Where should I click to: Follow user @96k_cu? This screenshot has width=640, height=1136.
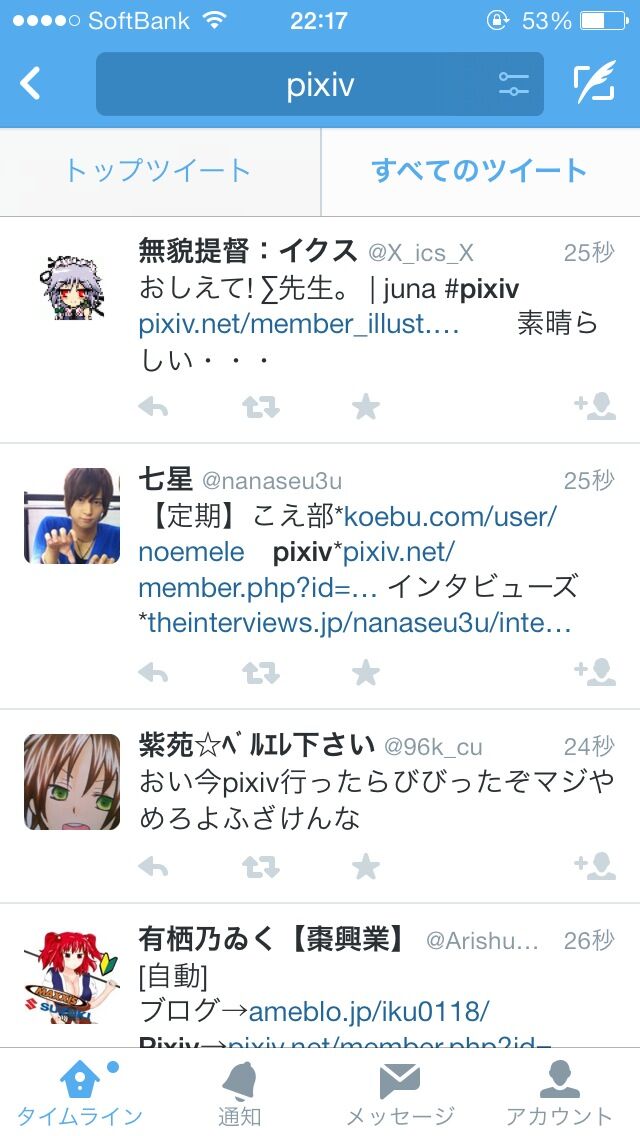point(595,866)
